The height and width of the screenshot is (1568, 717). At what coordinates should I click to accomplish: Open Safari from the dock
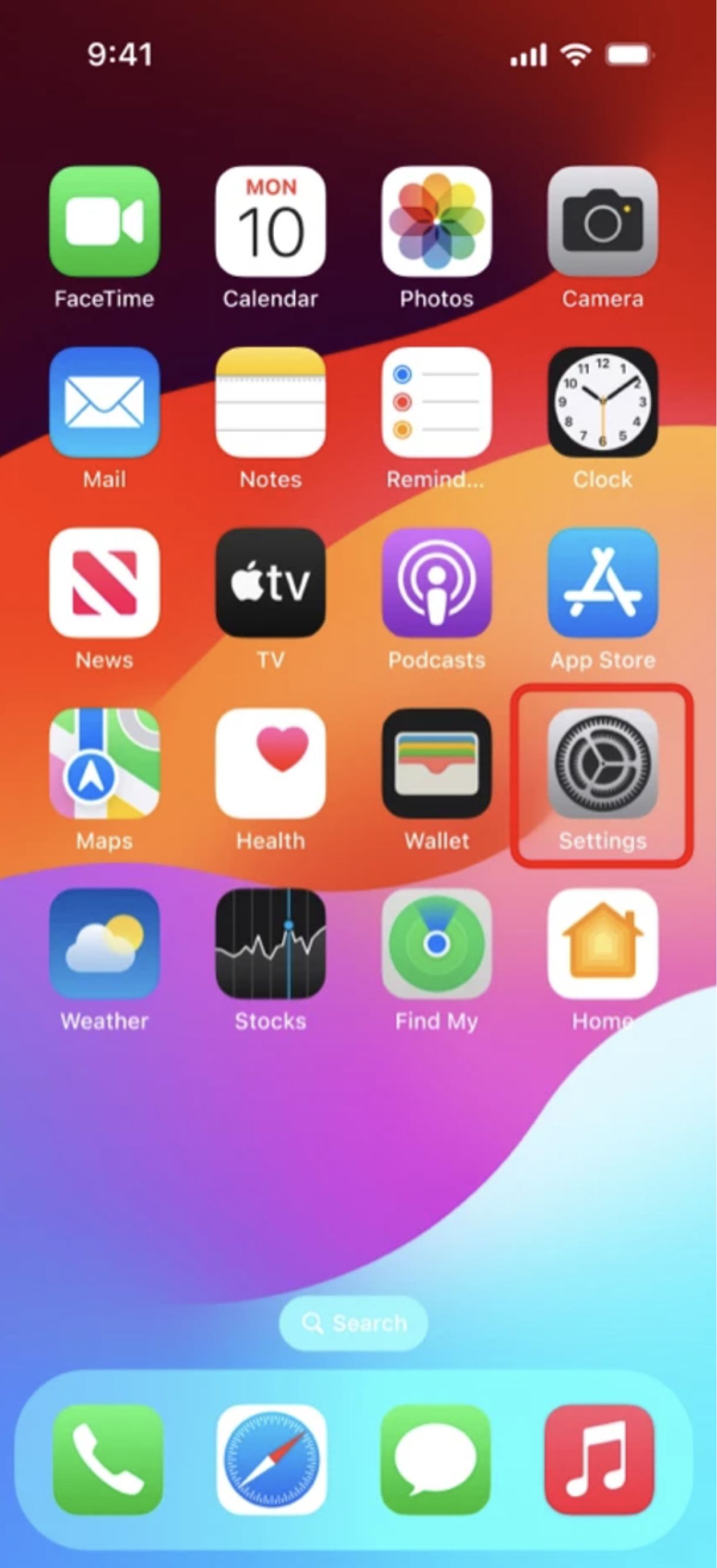tap(271, 1459)
